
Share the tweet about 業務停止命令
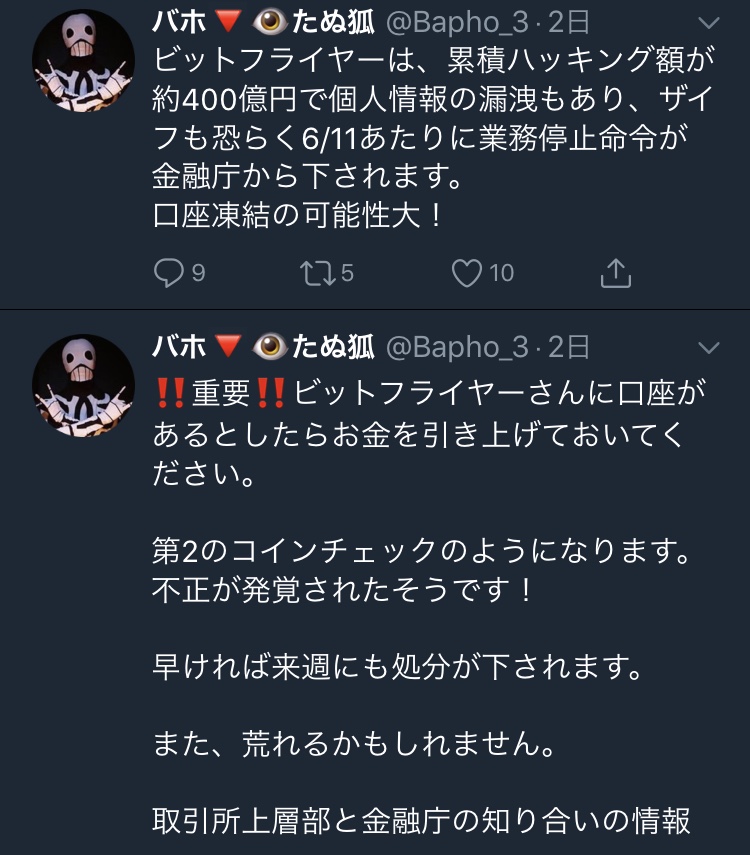click(616, 272)
